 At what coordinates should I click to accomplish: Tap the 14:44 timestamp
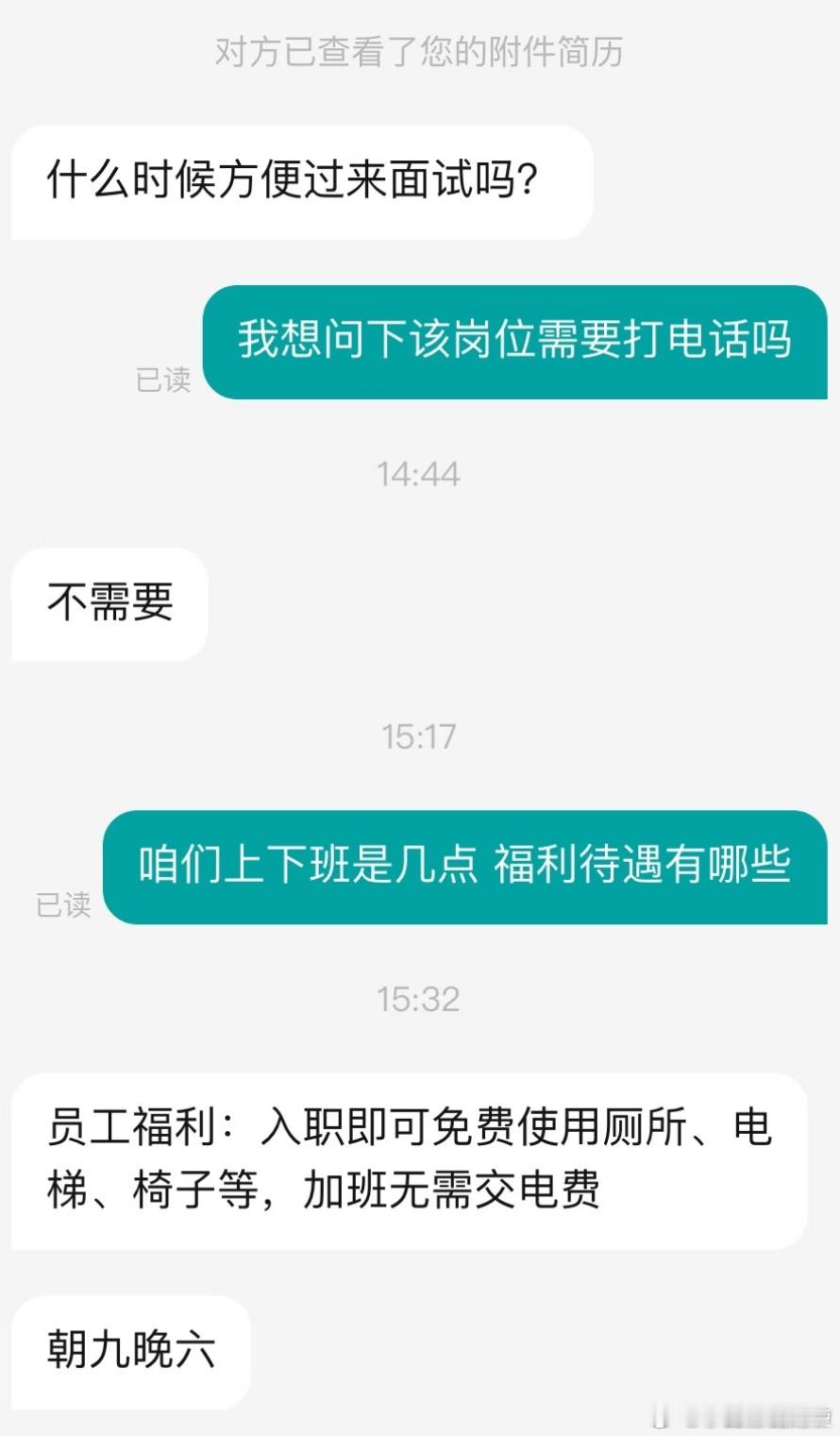(x=418, y=474)
